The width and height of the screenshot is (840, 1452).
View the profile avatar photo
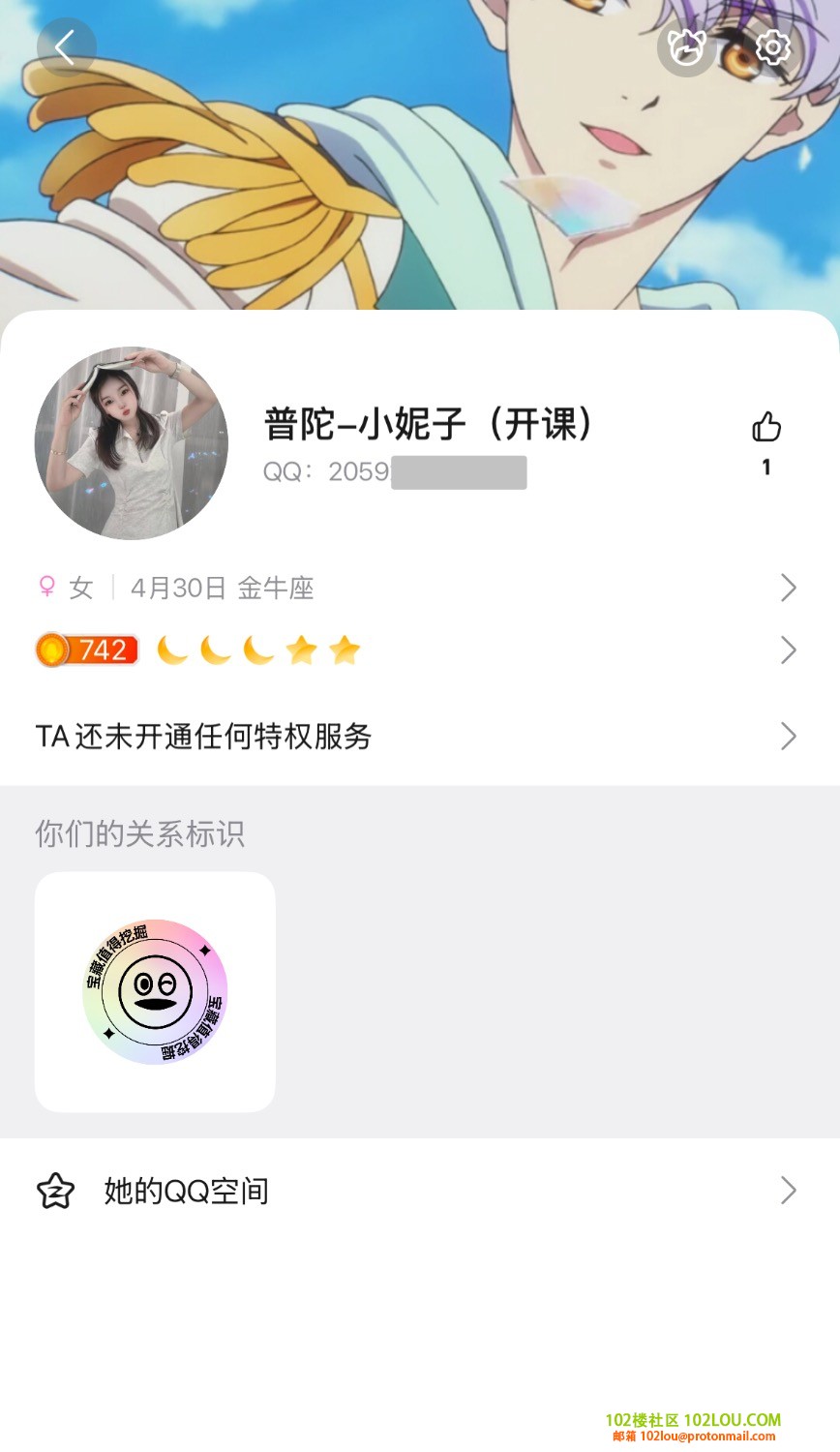click(132, 443)
